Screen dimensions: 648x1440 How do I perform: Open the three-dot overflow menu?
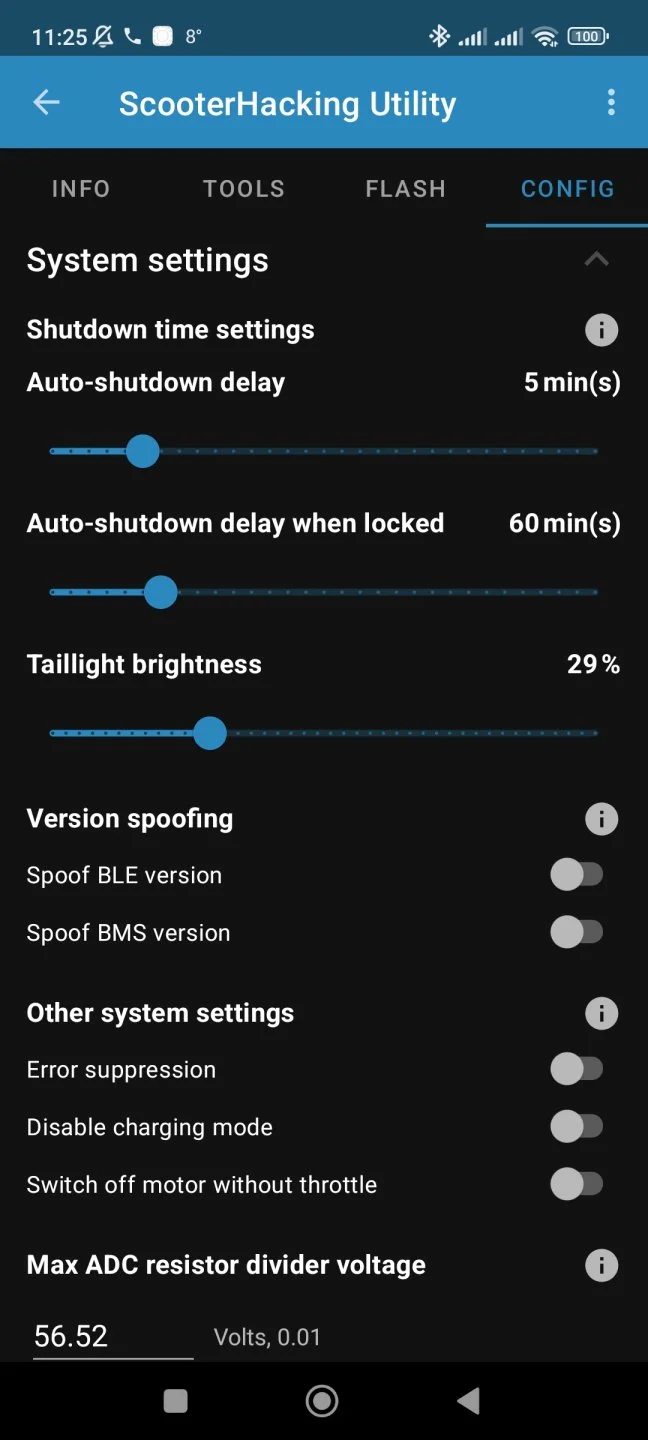coord(611,102)
